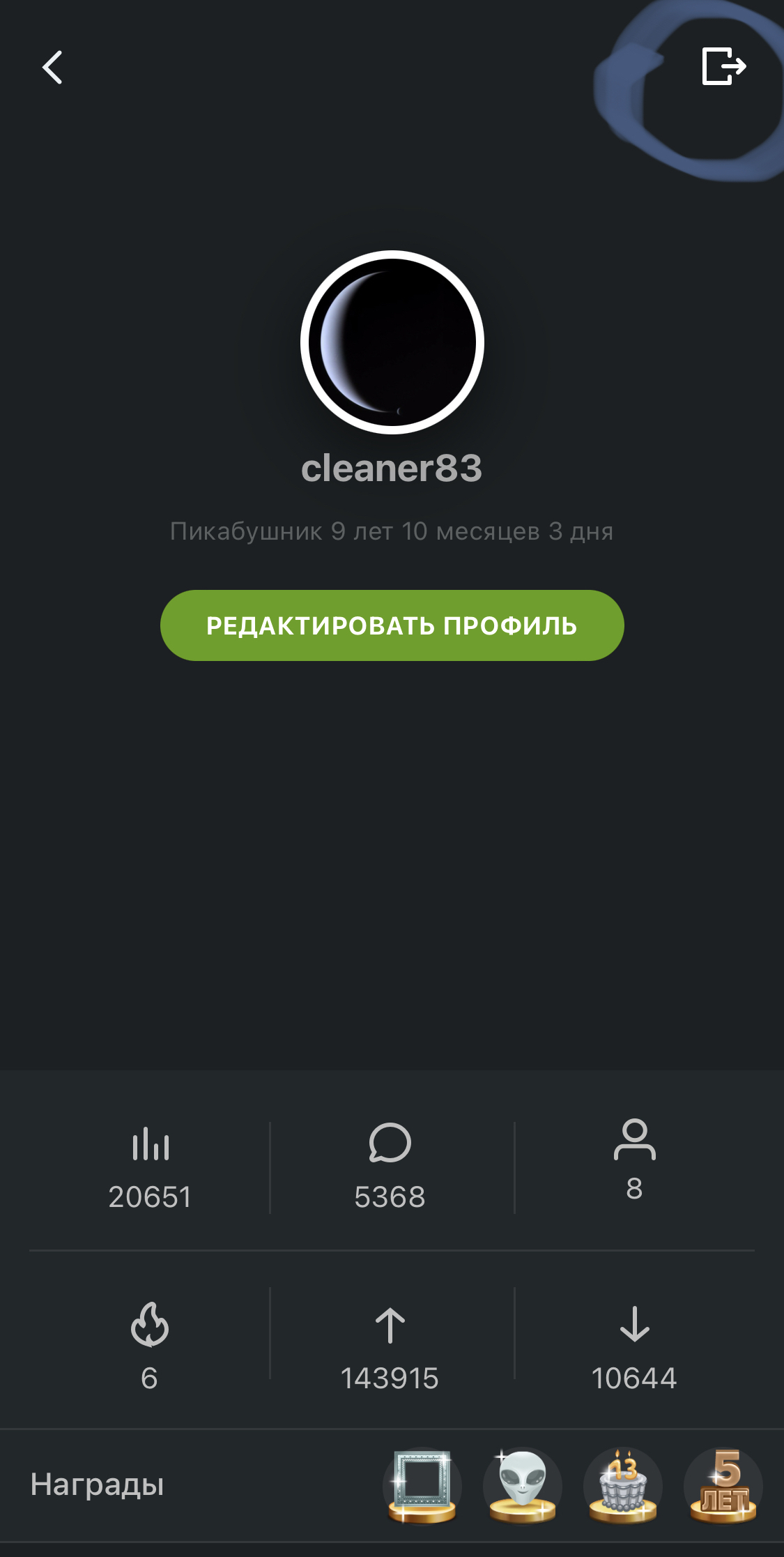The width and height of the screenshot is (784, 1557).
Task: View the 5 лет award badge
Action: [x=723, y=1485]
